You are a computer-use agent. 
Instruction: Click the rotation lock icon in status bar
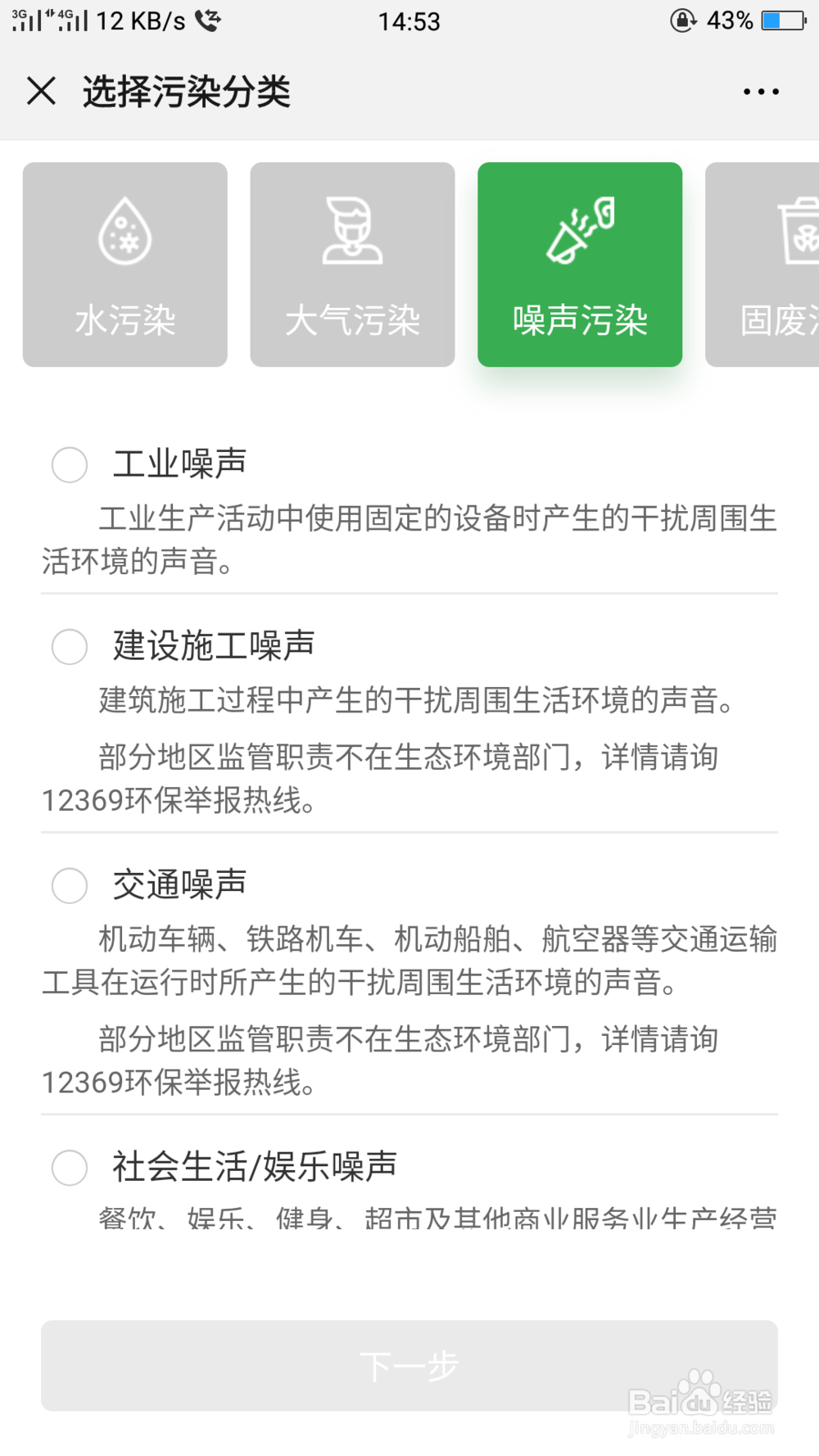(x=682, y=21)
